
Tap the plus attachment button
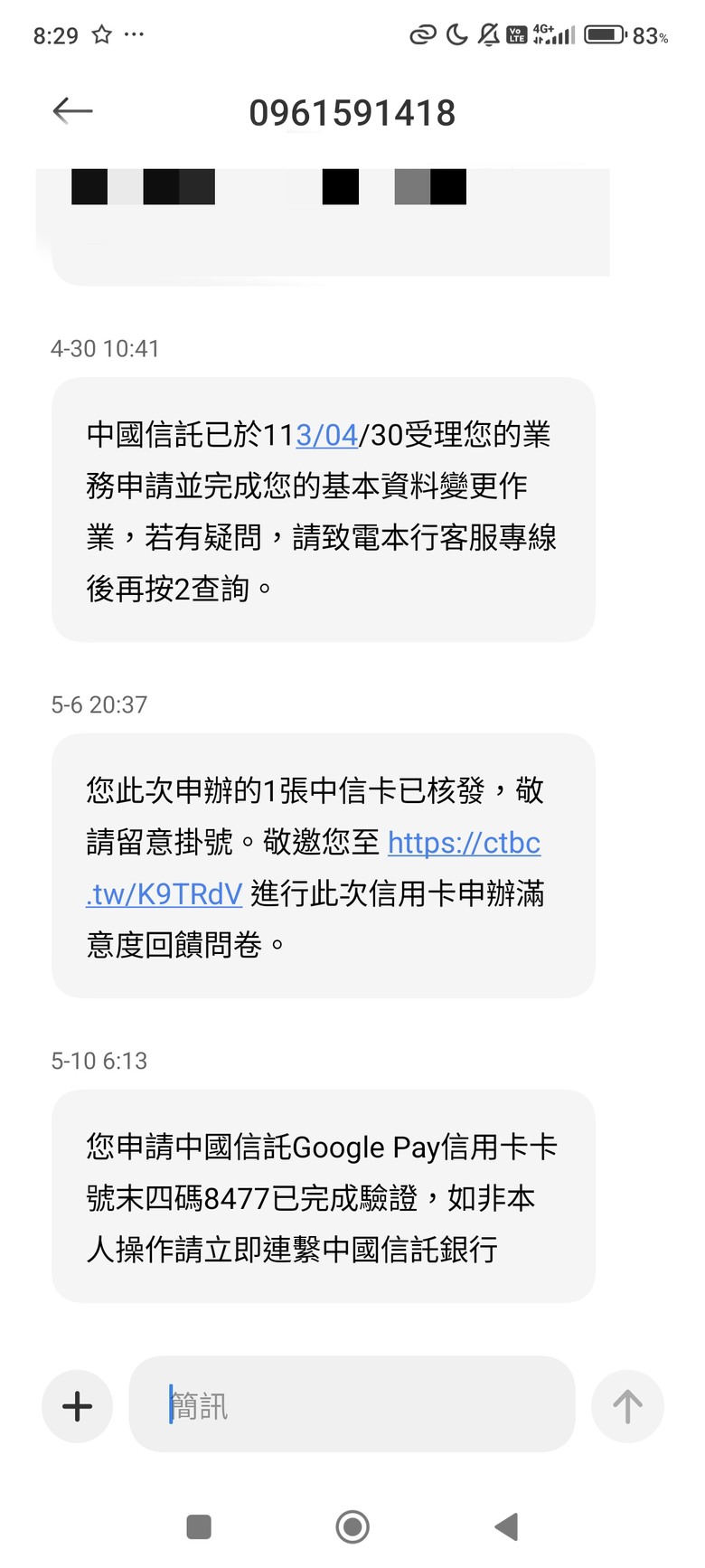(77, 1406)
